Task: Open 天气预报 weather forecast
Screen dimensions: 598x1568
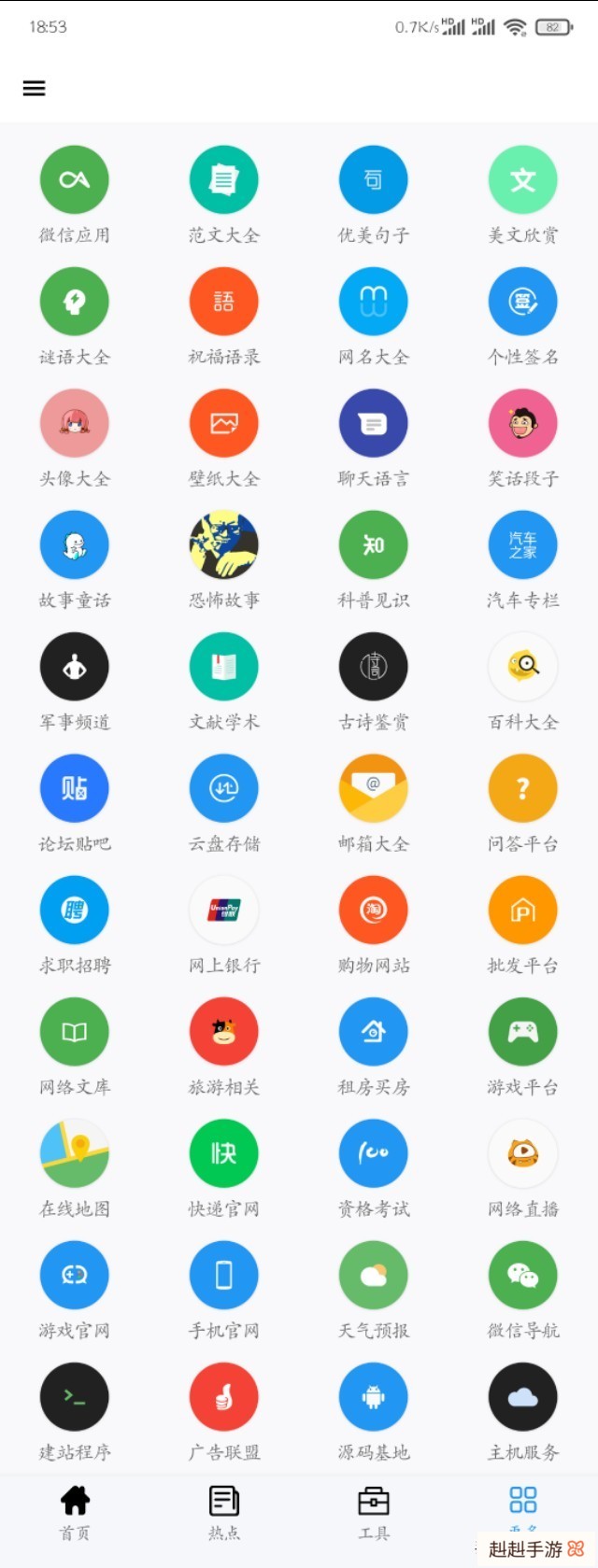Action: pyautogui.click(x=374, y=1276)
